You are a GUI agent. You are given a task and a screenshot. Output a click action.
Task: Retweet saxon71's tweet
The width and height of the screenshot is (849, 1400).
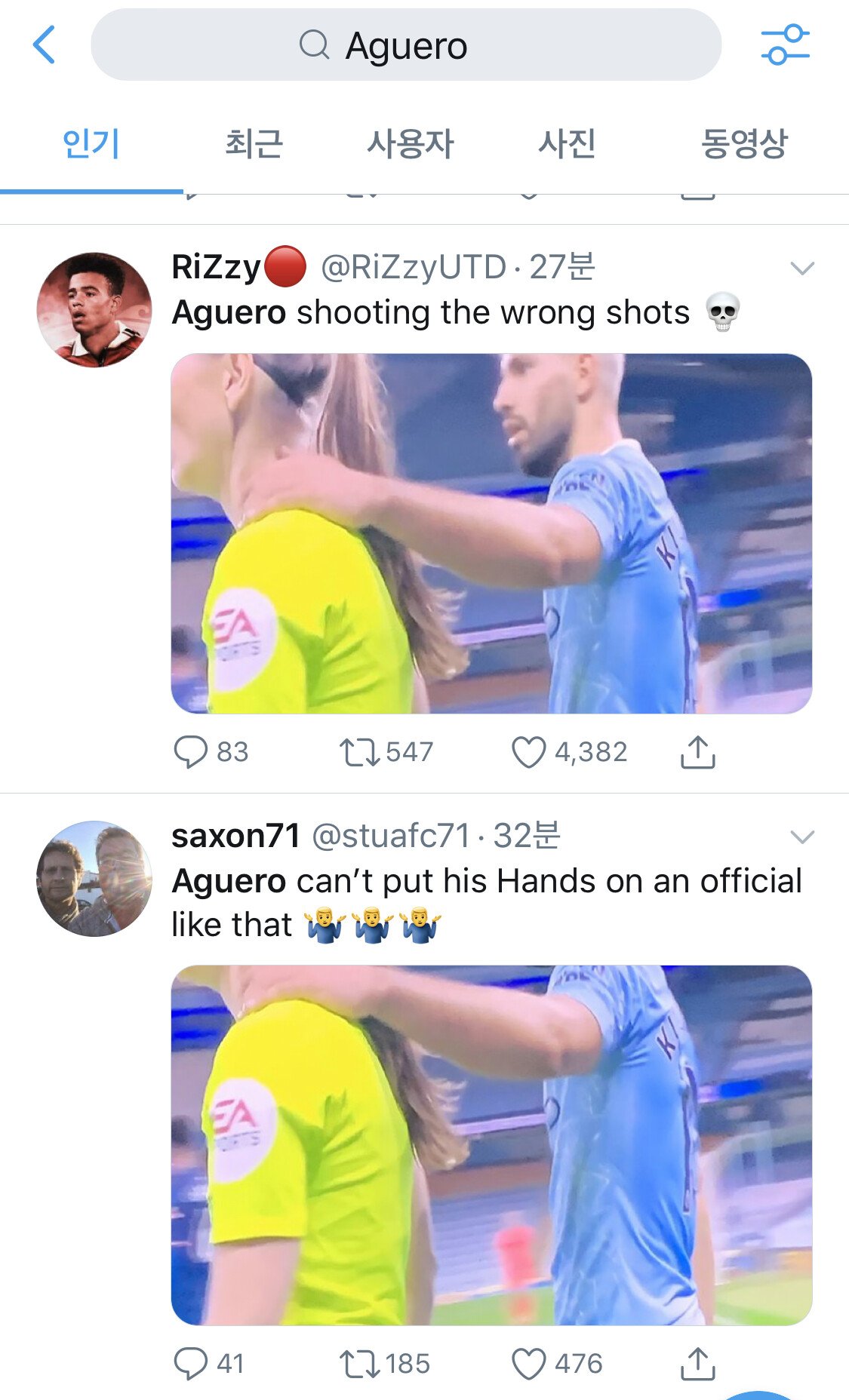pos(360,1364)
